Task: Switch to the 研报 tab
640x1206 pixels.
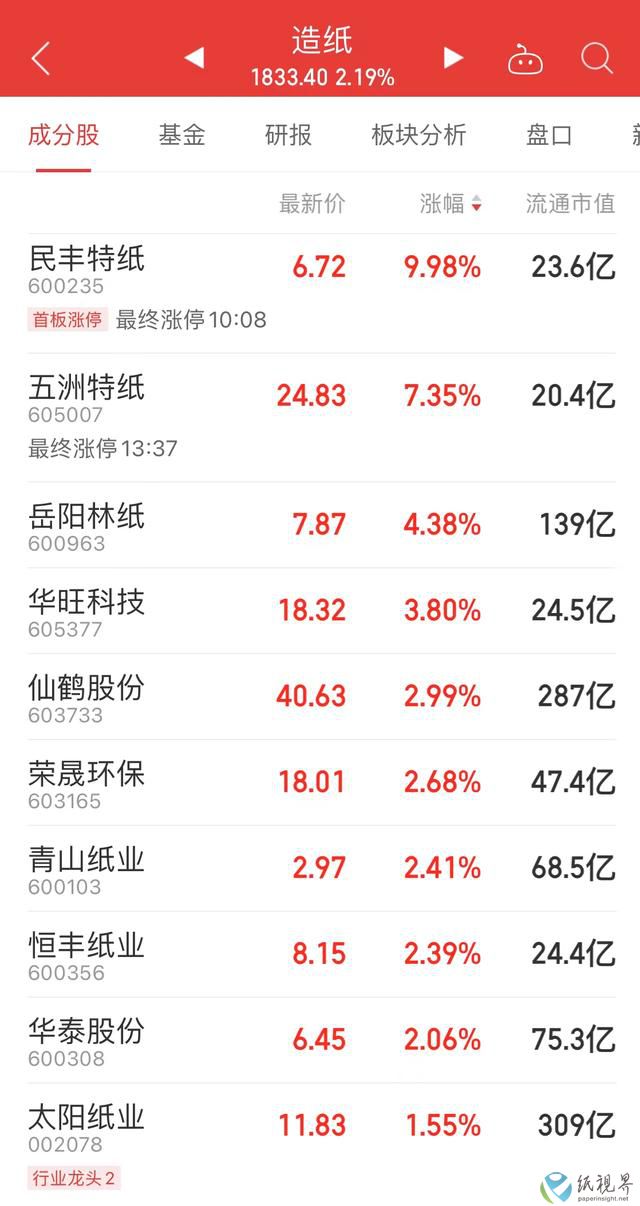Action: coord(289,135)
